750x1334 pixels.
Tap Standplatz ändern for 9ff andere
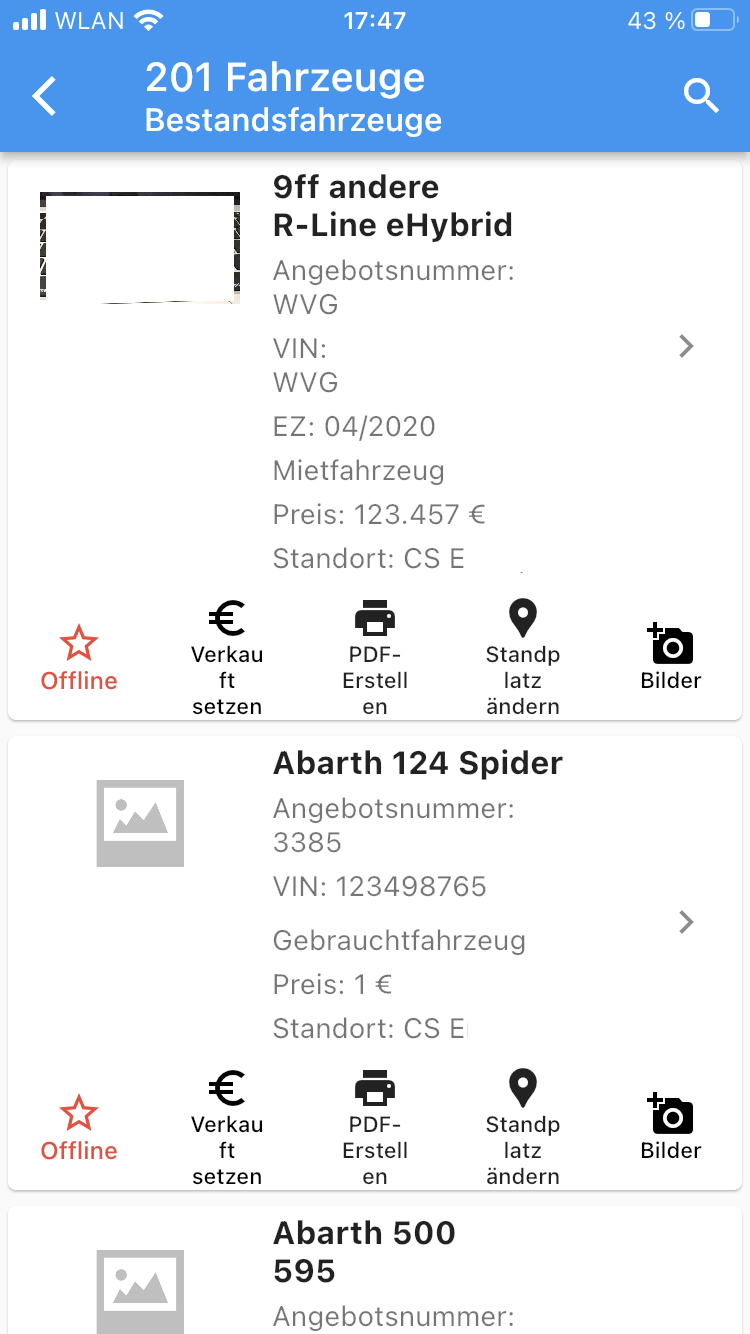(x=523, y=659)
